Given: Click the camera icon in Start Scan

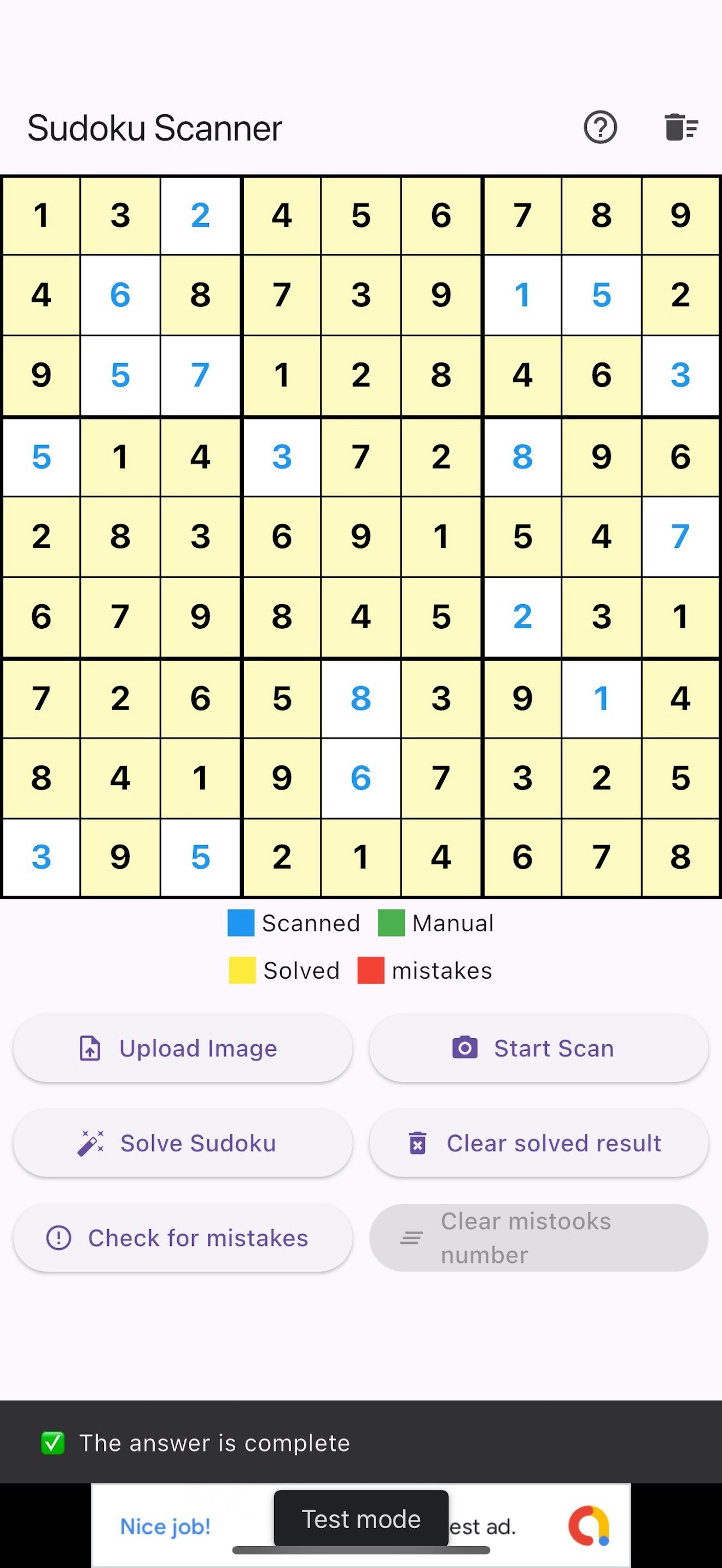Looking at the screenshot, I should pyautogui.click(x=464, y=1048).
